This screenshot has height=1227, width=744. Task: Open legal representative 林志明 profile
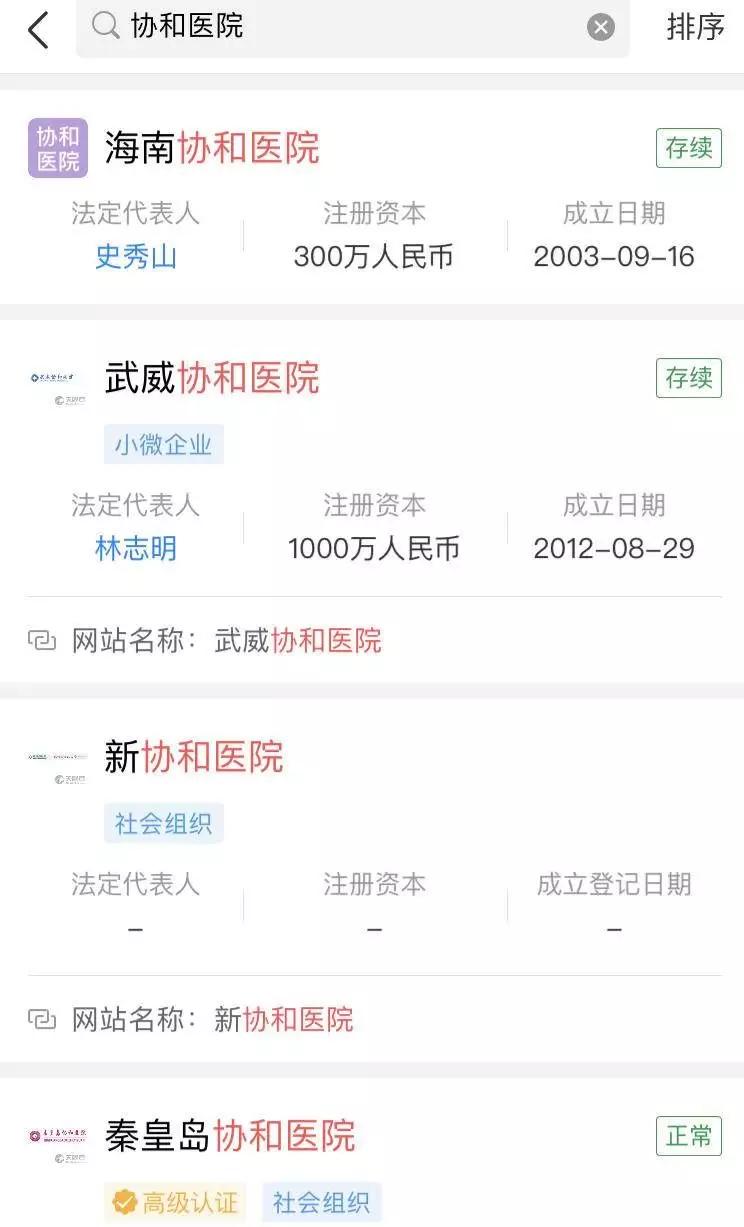(x=135, y=548)
